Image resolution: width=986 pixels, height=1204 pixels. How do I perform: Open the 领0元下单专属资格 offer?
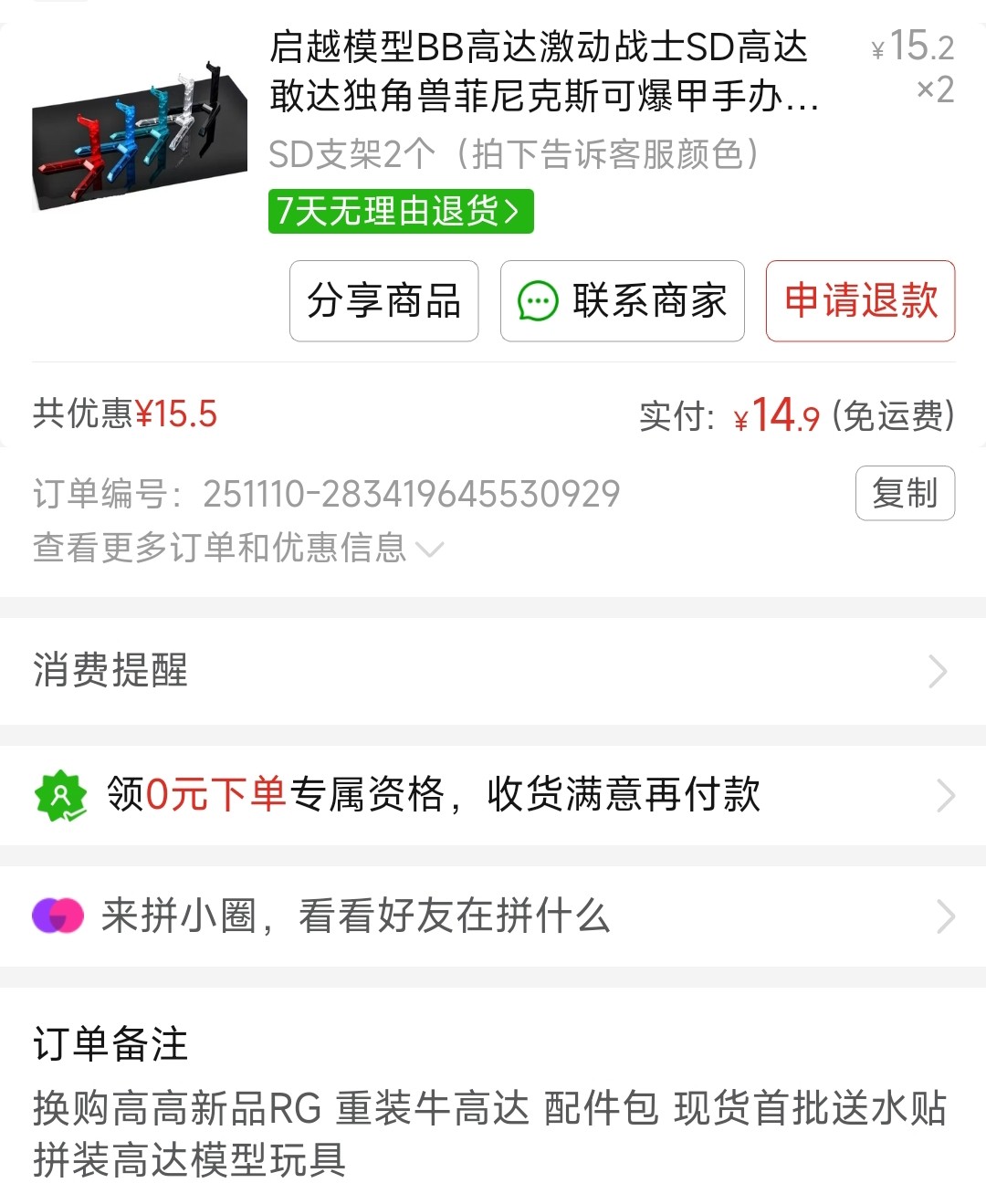(x=493, y=795)
